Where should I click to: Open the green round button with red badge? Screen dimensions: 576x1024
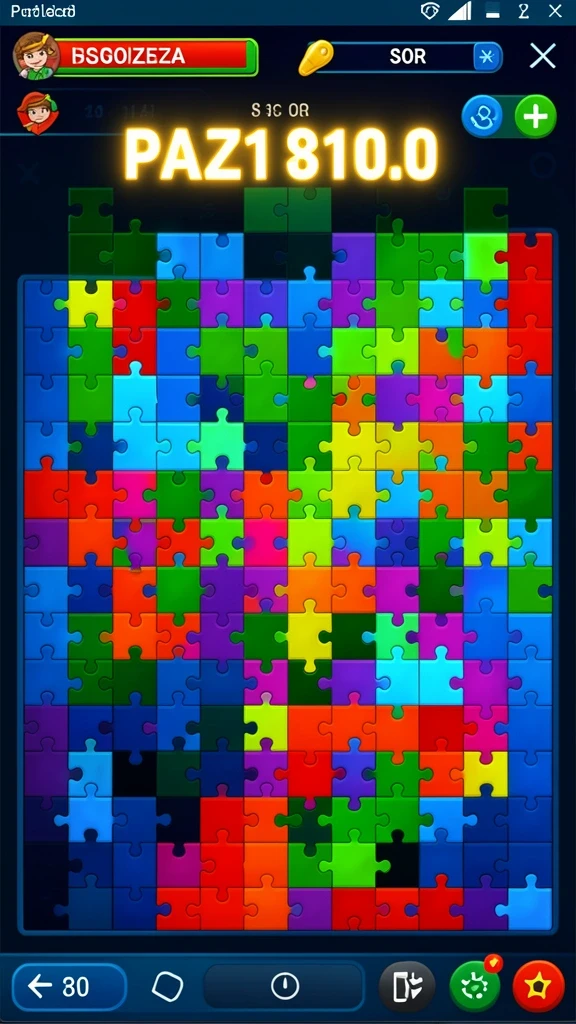[475, 986]
